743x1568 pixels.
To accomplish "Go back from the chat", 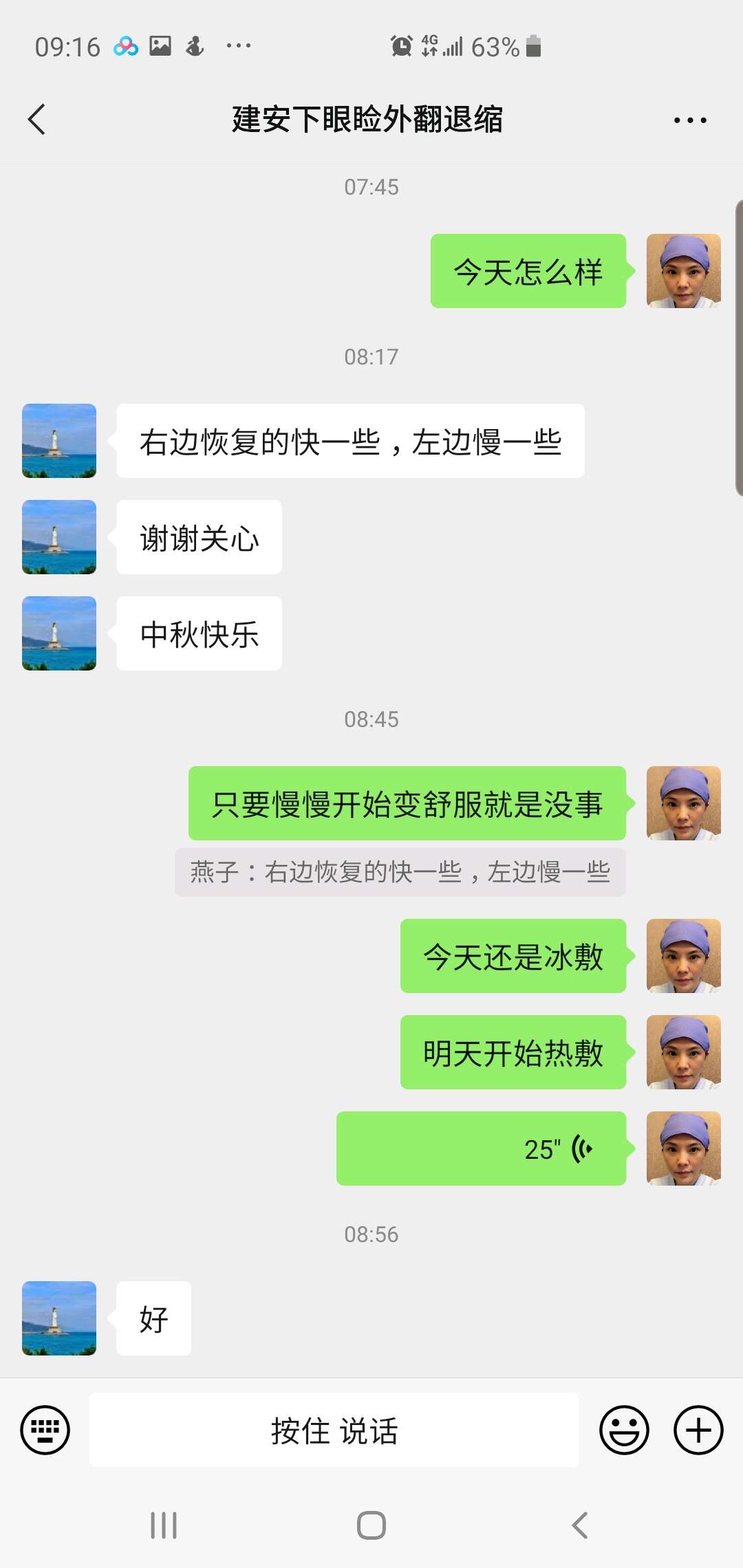I will (37, 120).
